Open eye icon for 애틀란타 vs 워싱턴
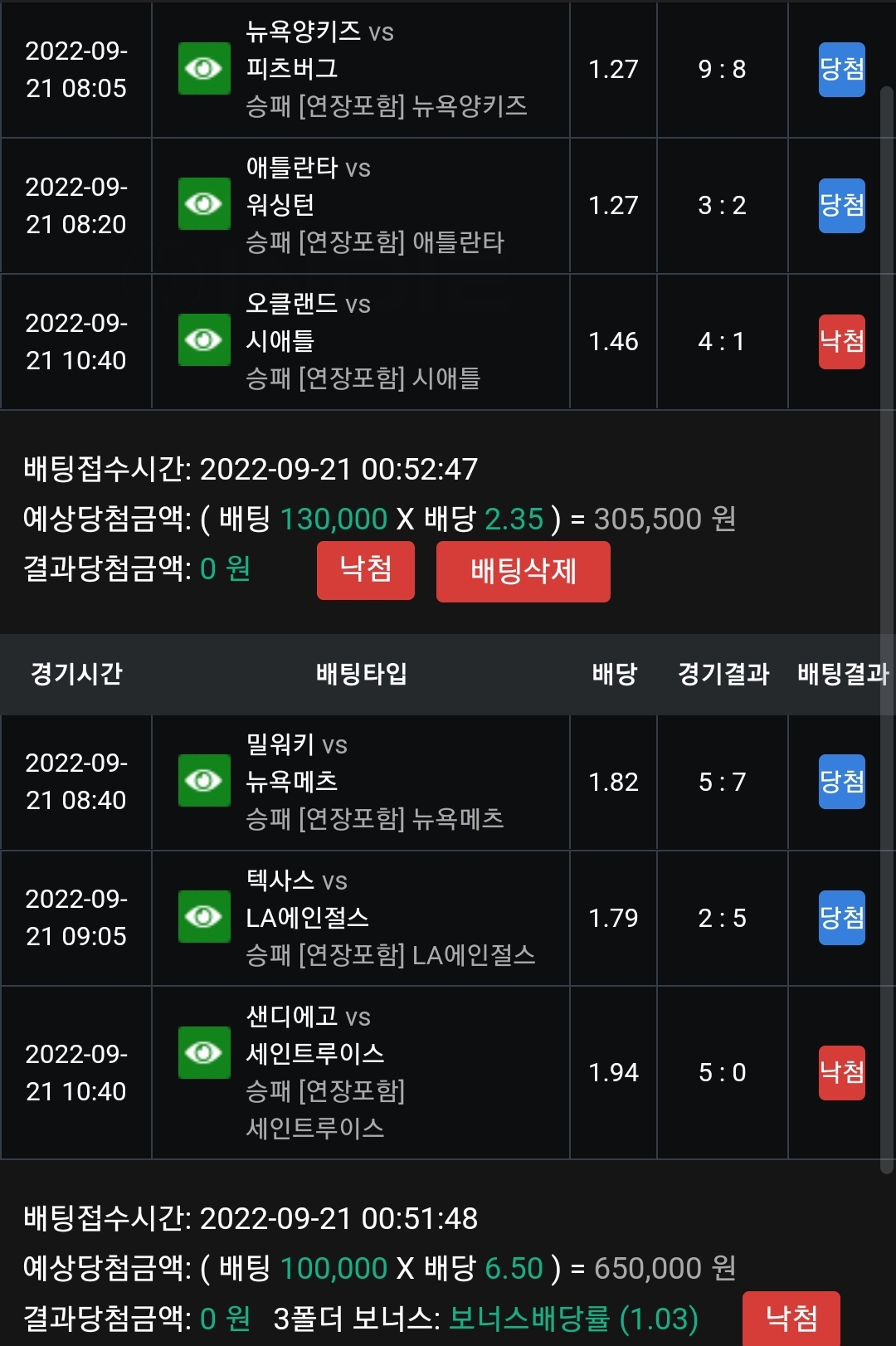896x1346 pixels. [204, 204]
